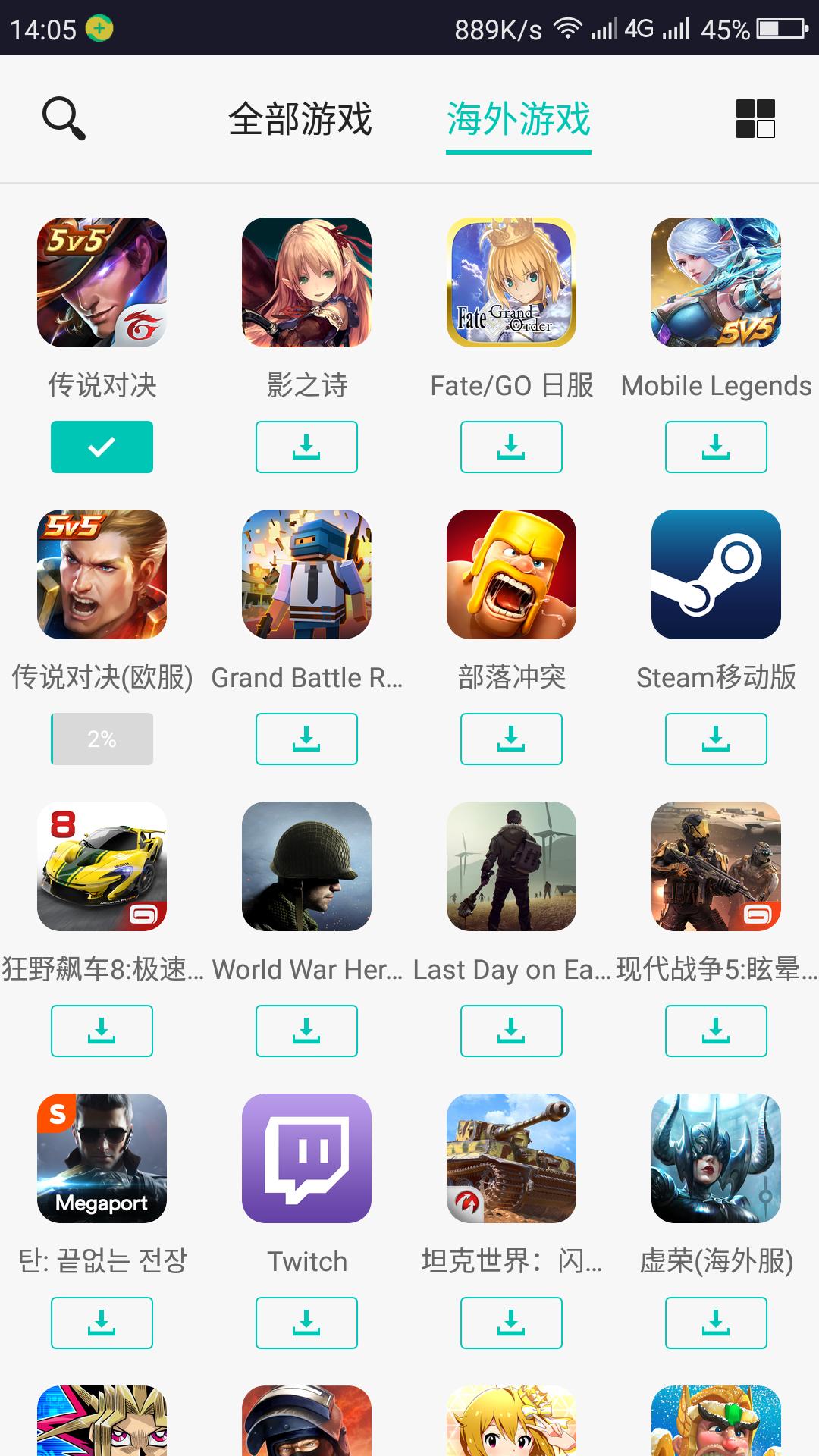Viewport: 819px width, 1456px height.
Task: Select the 虚荣(海外服) game icon
Action: pos(716,1159)
